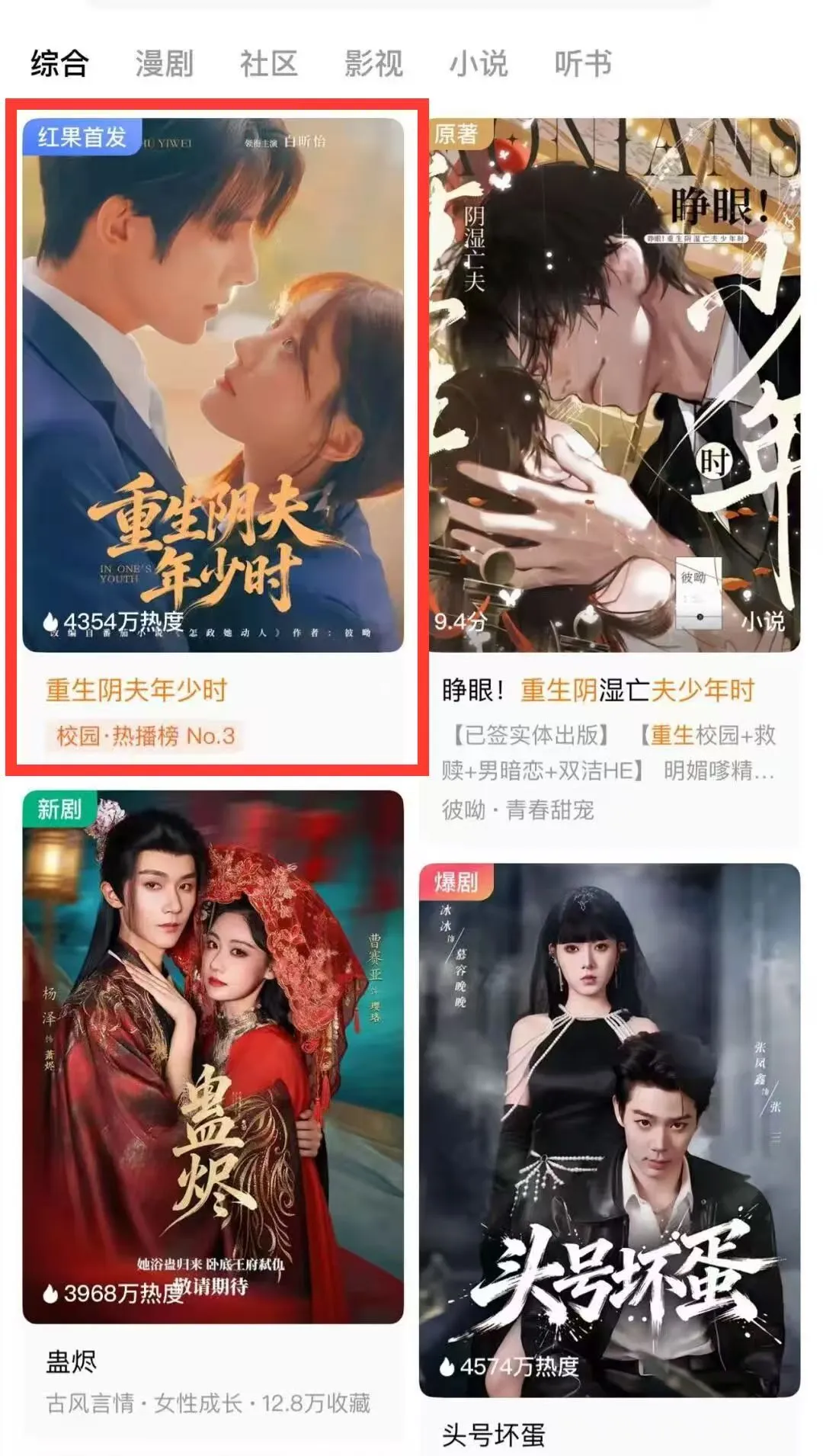Select the 小说 tab
The width and height of the screenshot is (823, 1456).
pyautogui.click(x=478, y=63)
